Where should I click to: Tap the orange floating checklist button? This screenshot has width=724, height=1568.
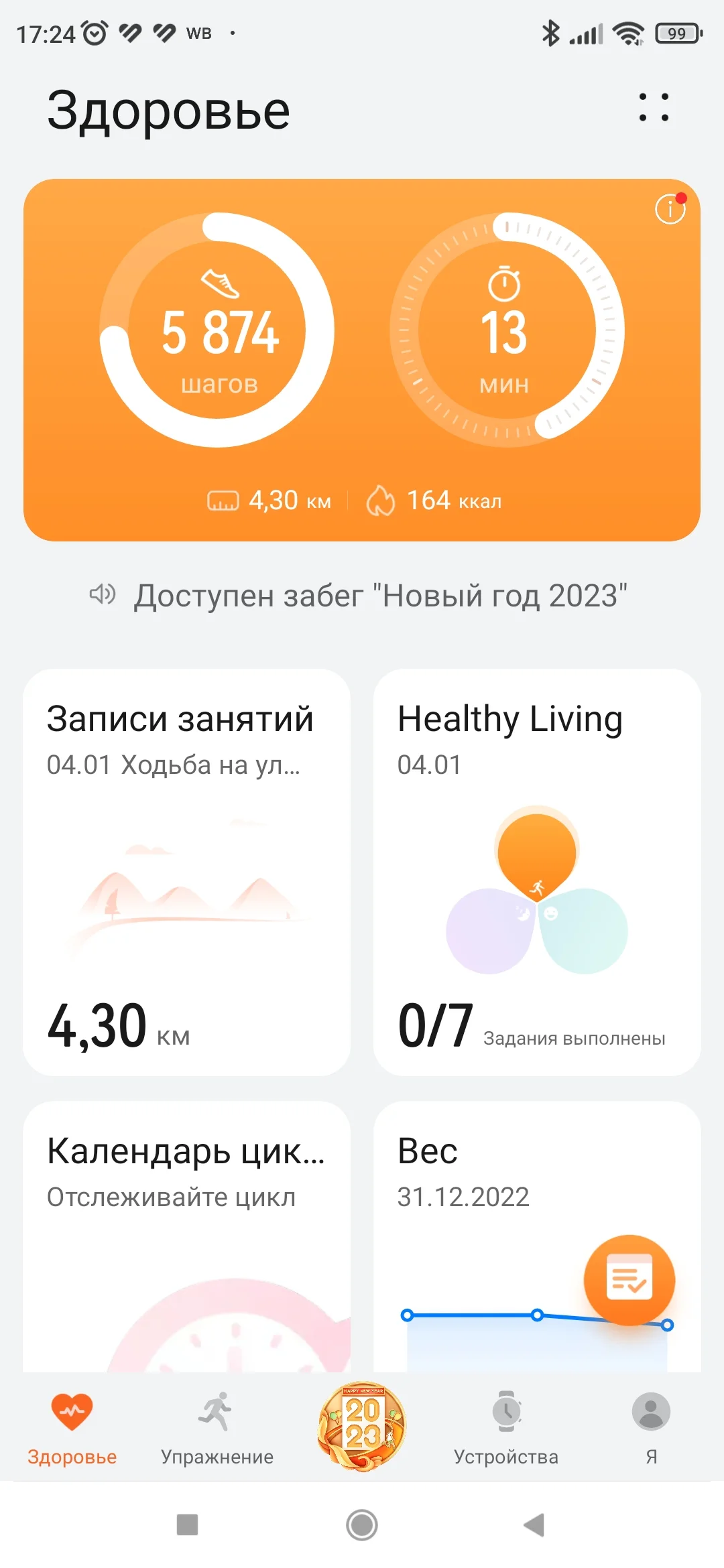click(x=629, y=1280)
